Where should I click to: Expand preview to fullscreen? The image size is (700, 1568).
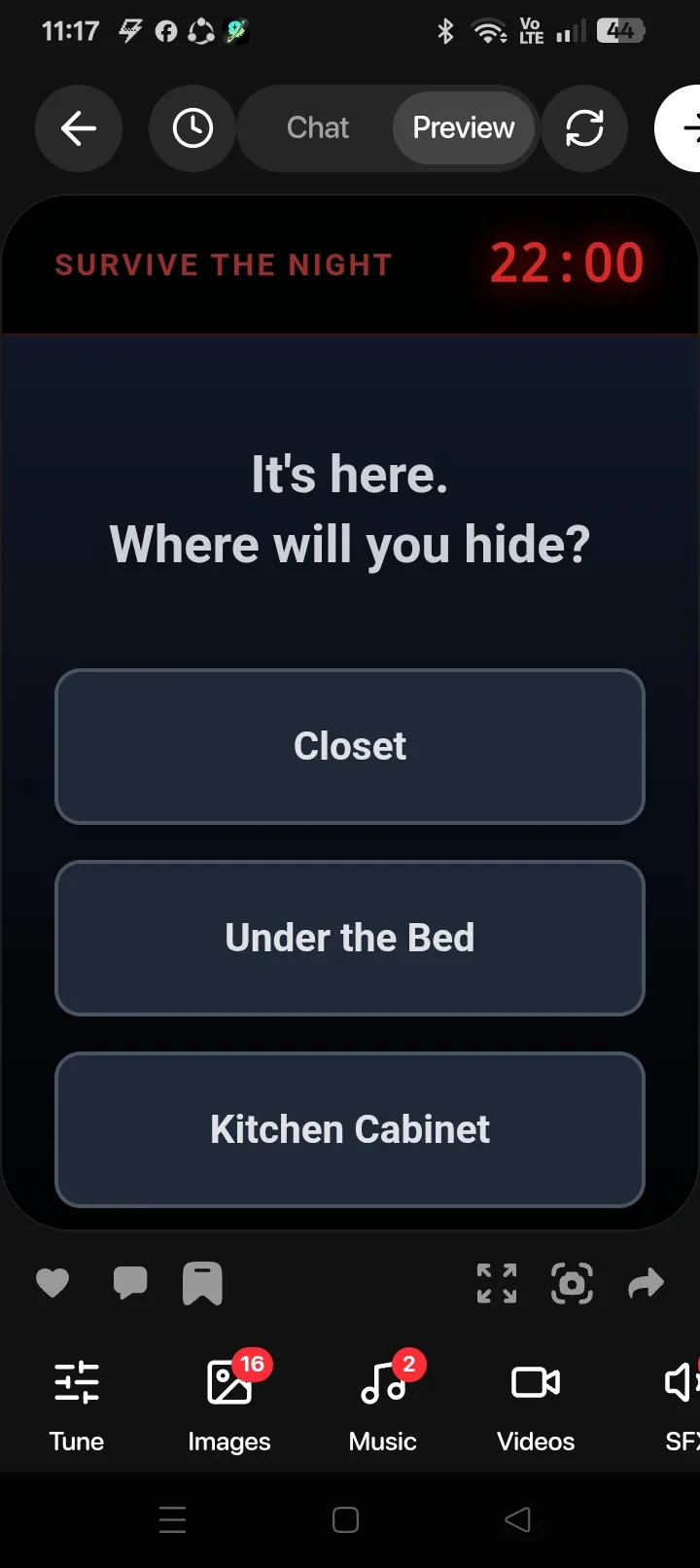point(497,1284)
